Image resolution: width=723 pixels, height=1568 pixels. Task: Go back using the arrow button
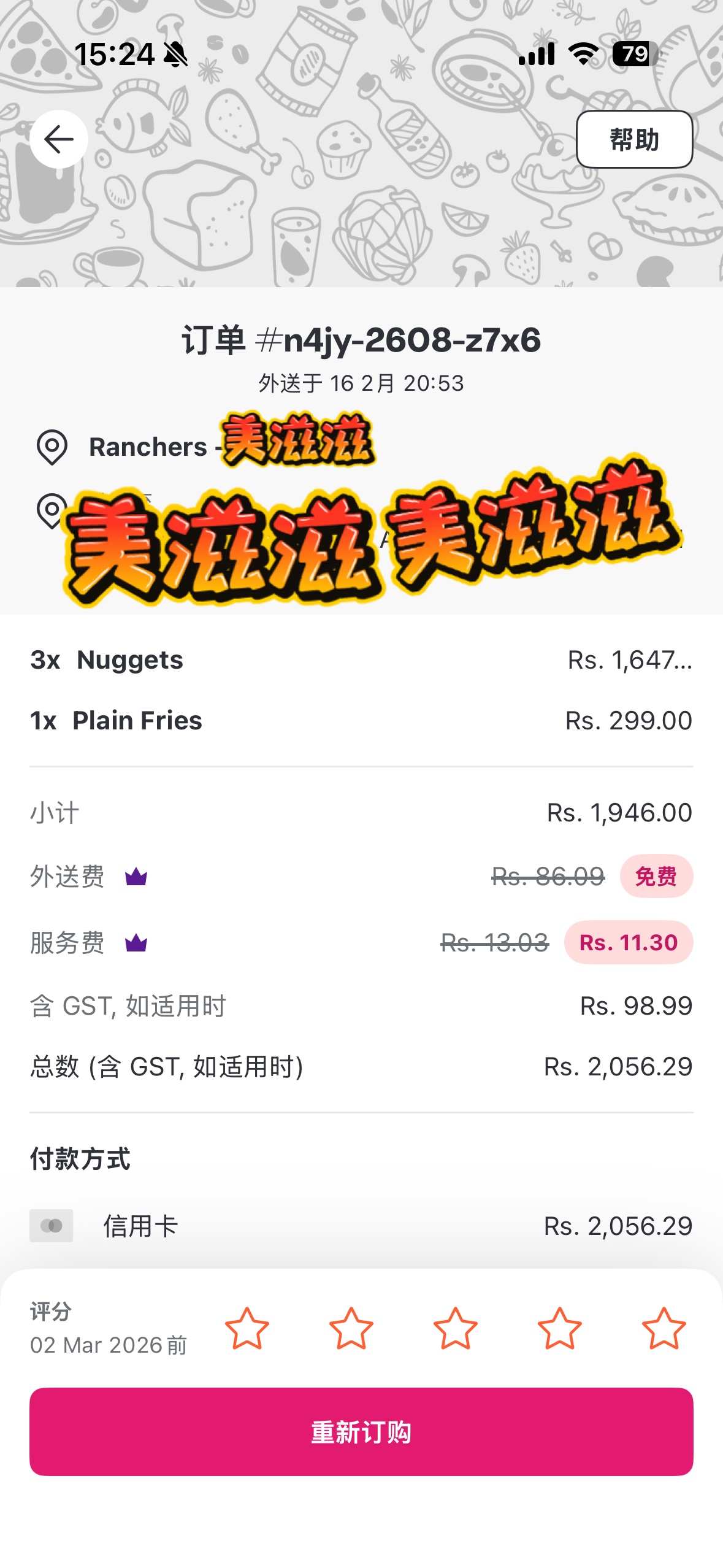pos(59,139)
